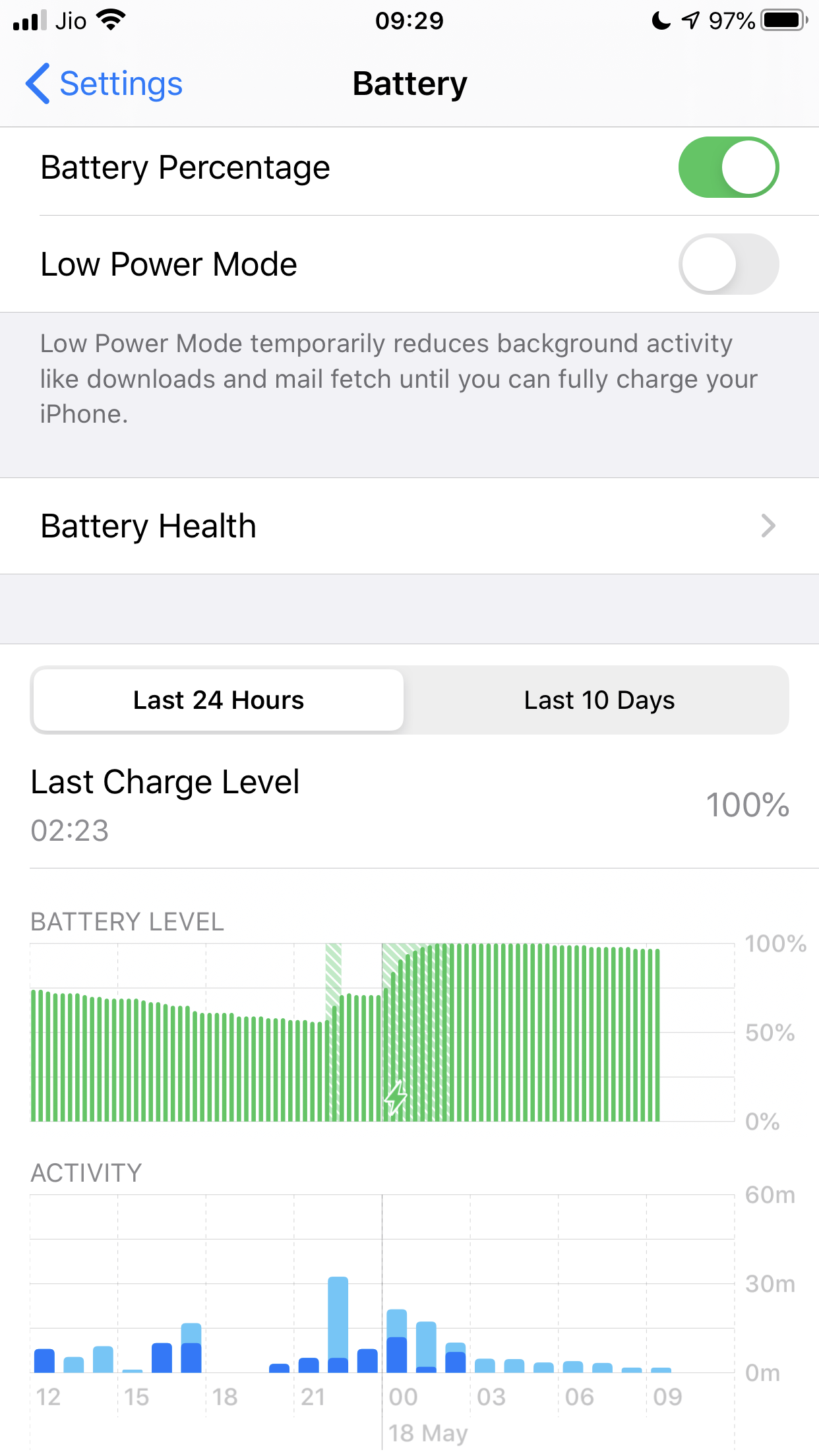Switch to Last 10 Days view

tap(599, 700)
